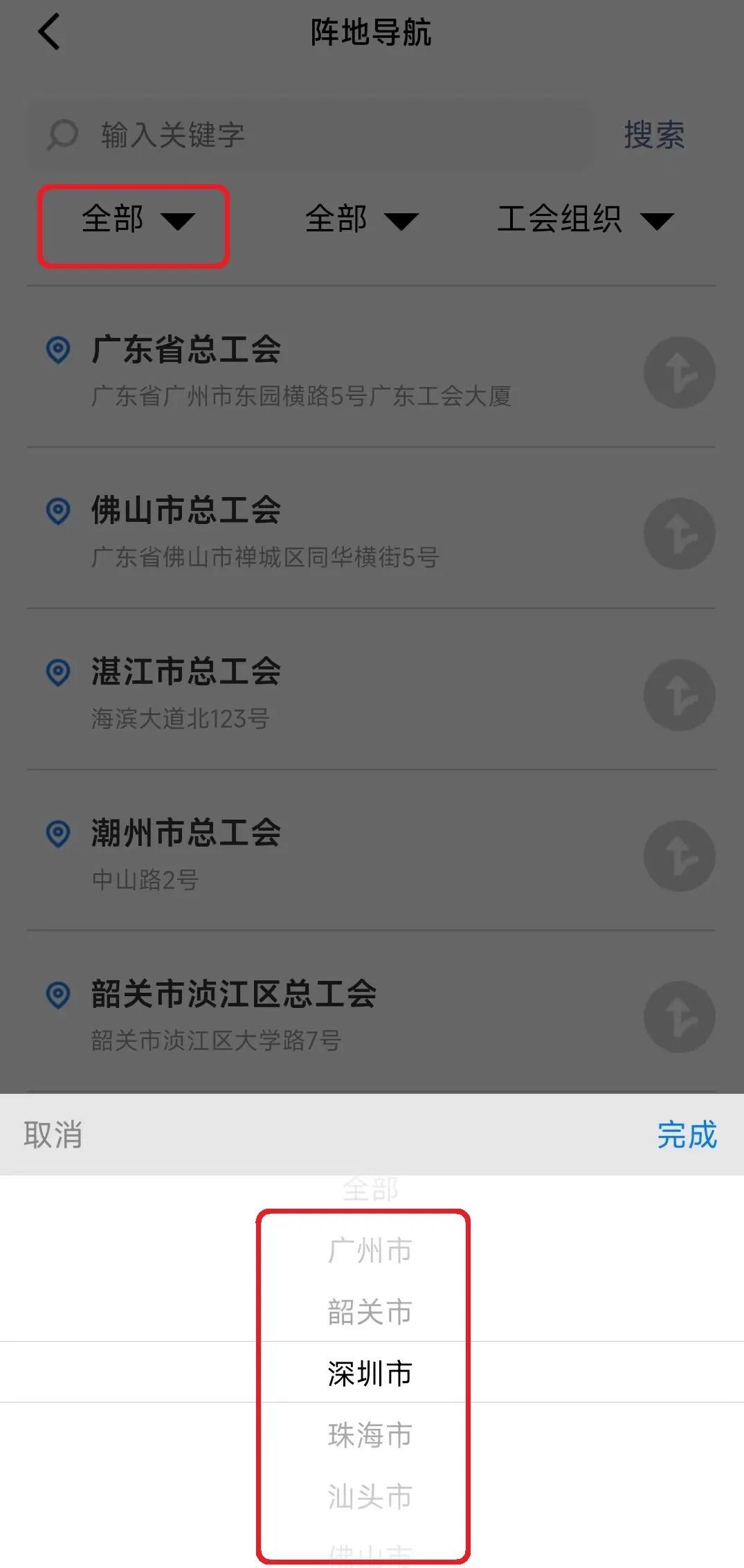Navigate to 佛山市总工会 via arrow icon
The image size is (744, 1568).
pyautogui.click(x=679, y=534)
